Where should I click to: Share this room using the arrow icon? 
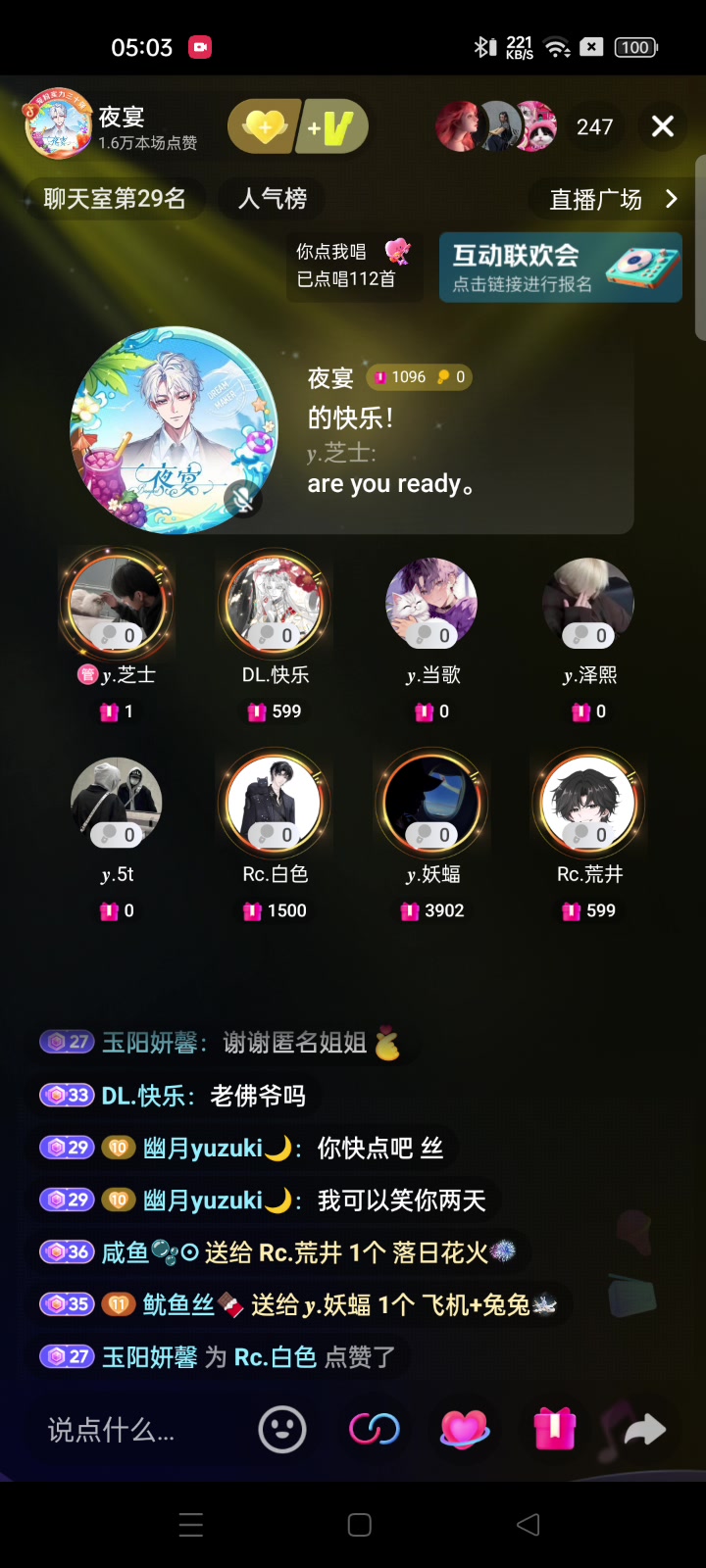coord(644,1430)
